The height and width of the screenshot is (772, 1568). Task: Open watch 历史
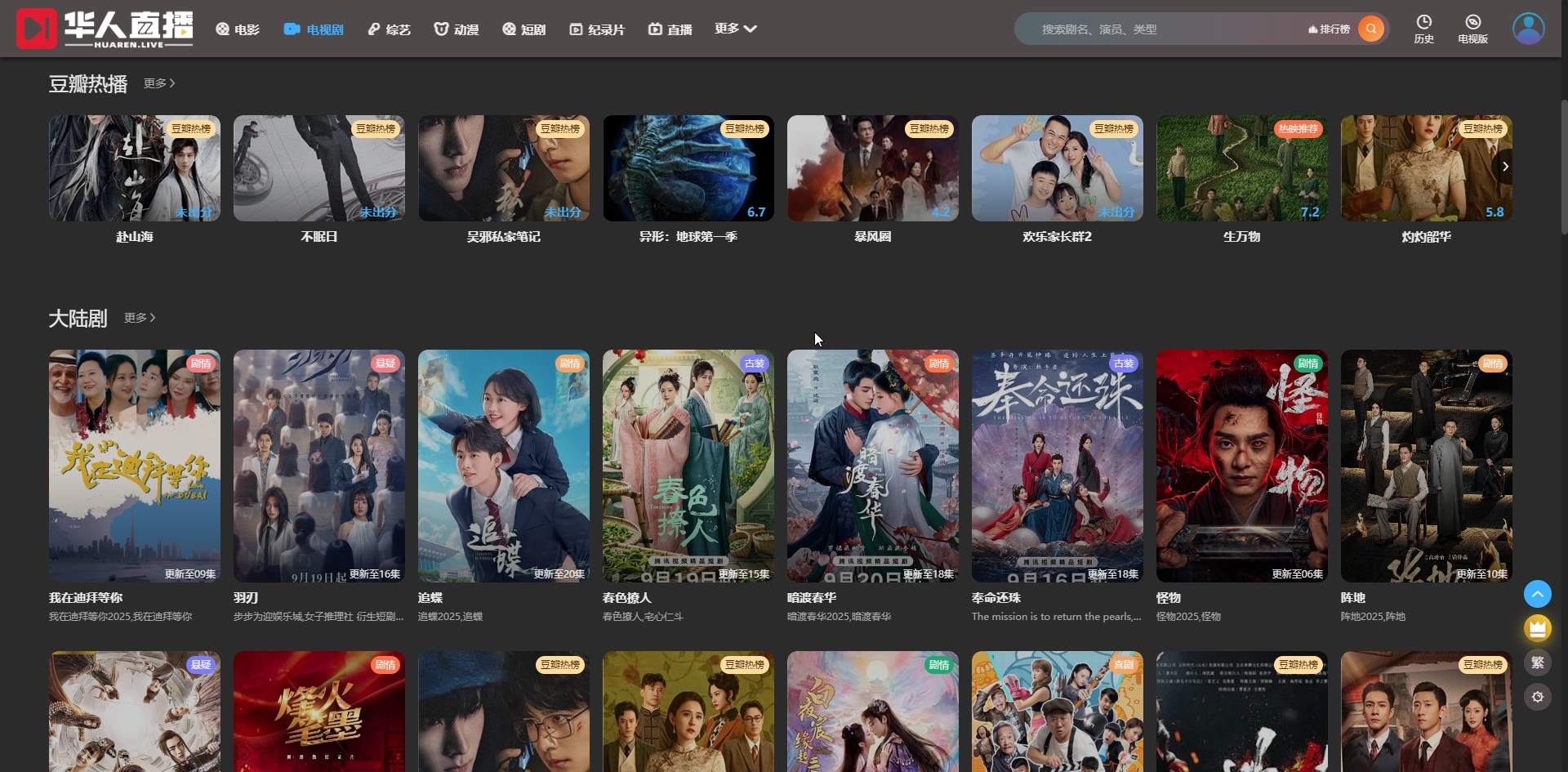[x=1423, y=29]
